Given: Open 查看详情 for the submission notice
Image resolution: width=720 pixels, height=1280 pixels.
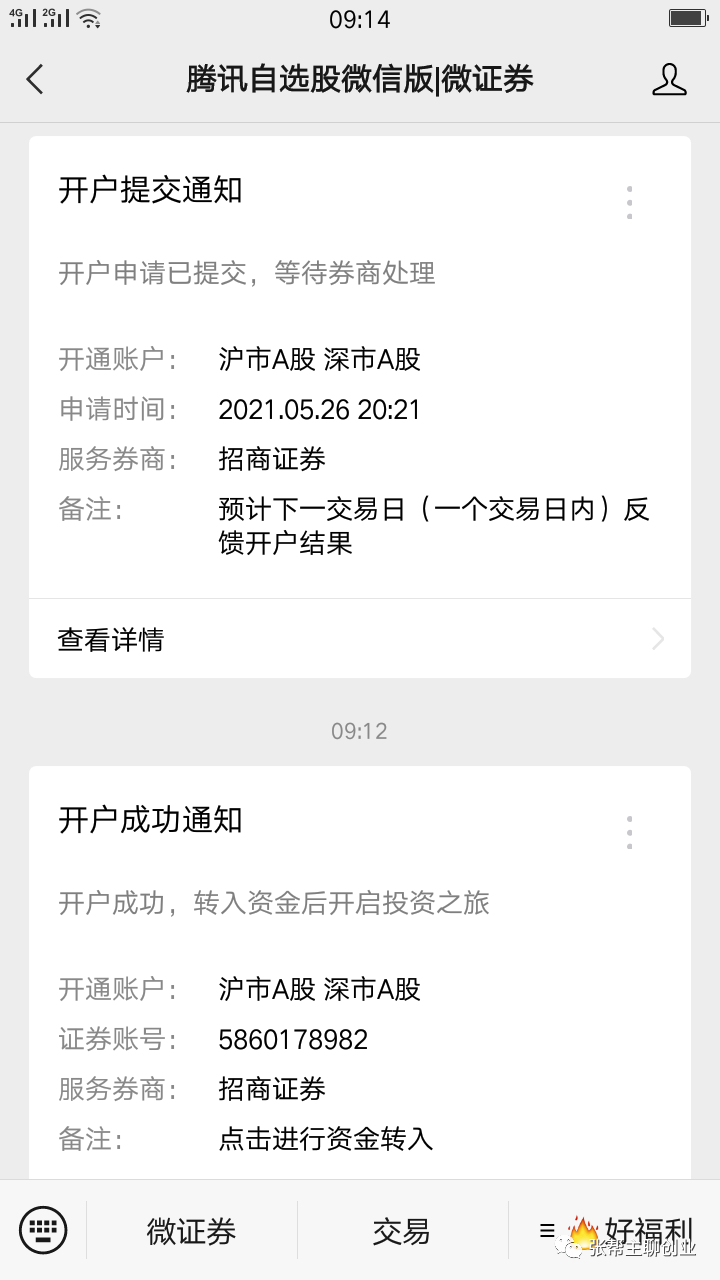Looking at the screenshot, I should [360, 639].
